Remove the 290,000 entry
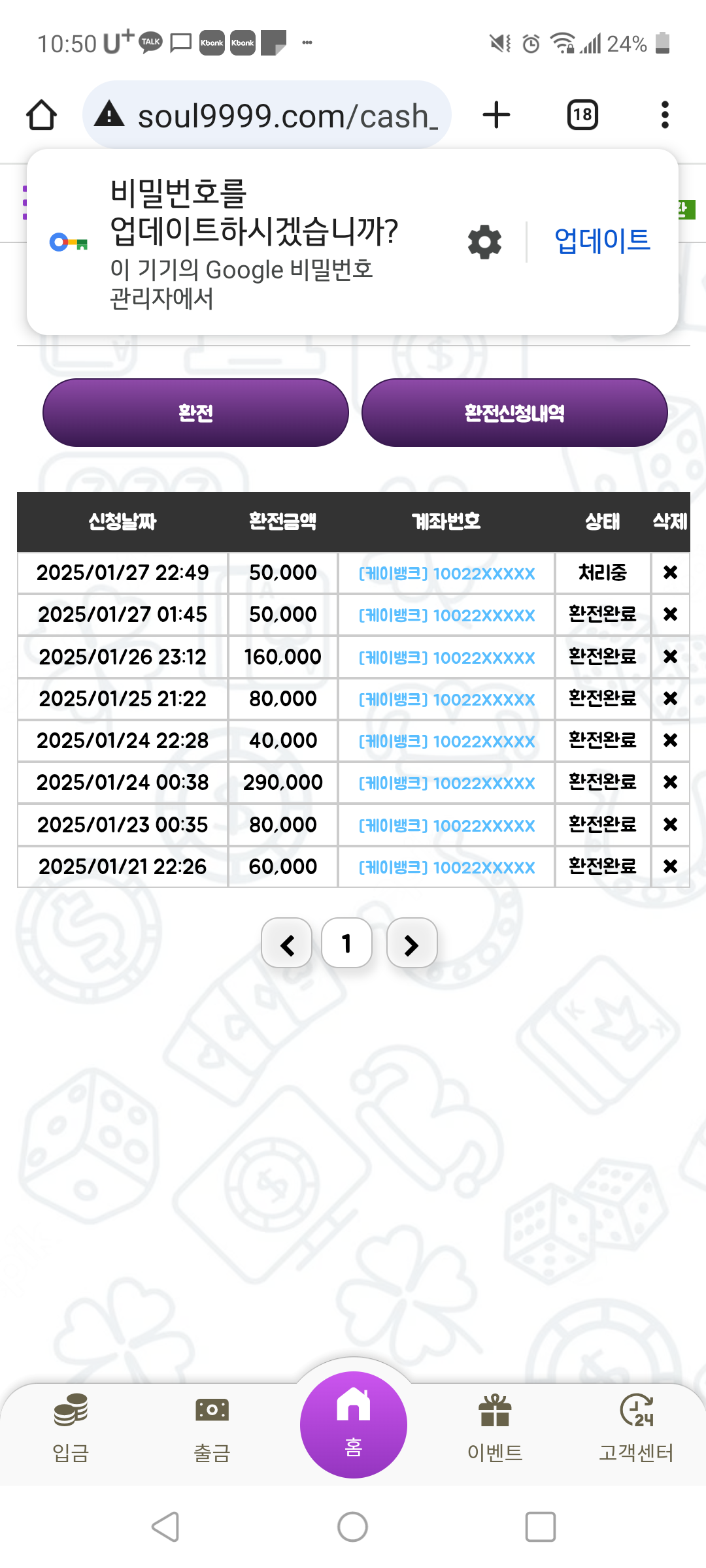706x1568 pixels. 670,782
